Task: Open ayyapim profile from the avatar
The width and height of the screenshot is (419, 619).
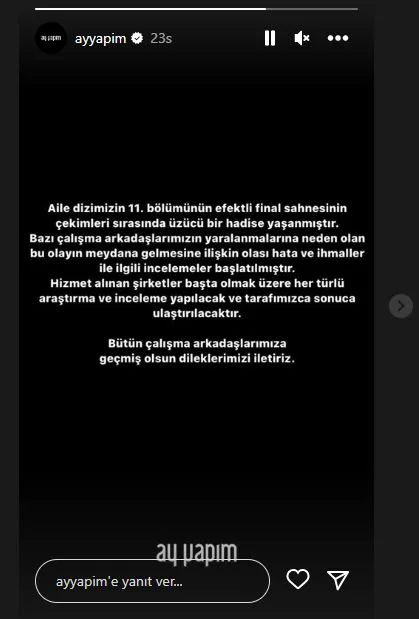Action: [51, 38]
